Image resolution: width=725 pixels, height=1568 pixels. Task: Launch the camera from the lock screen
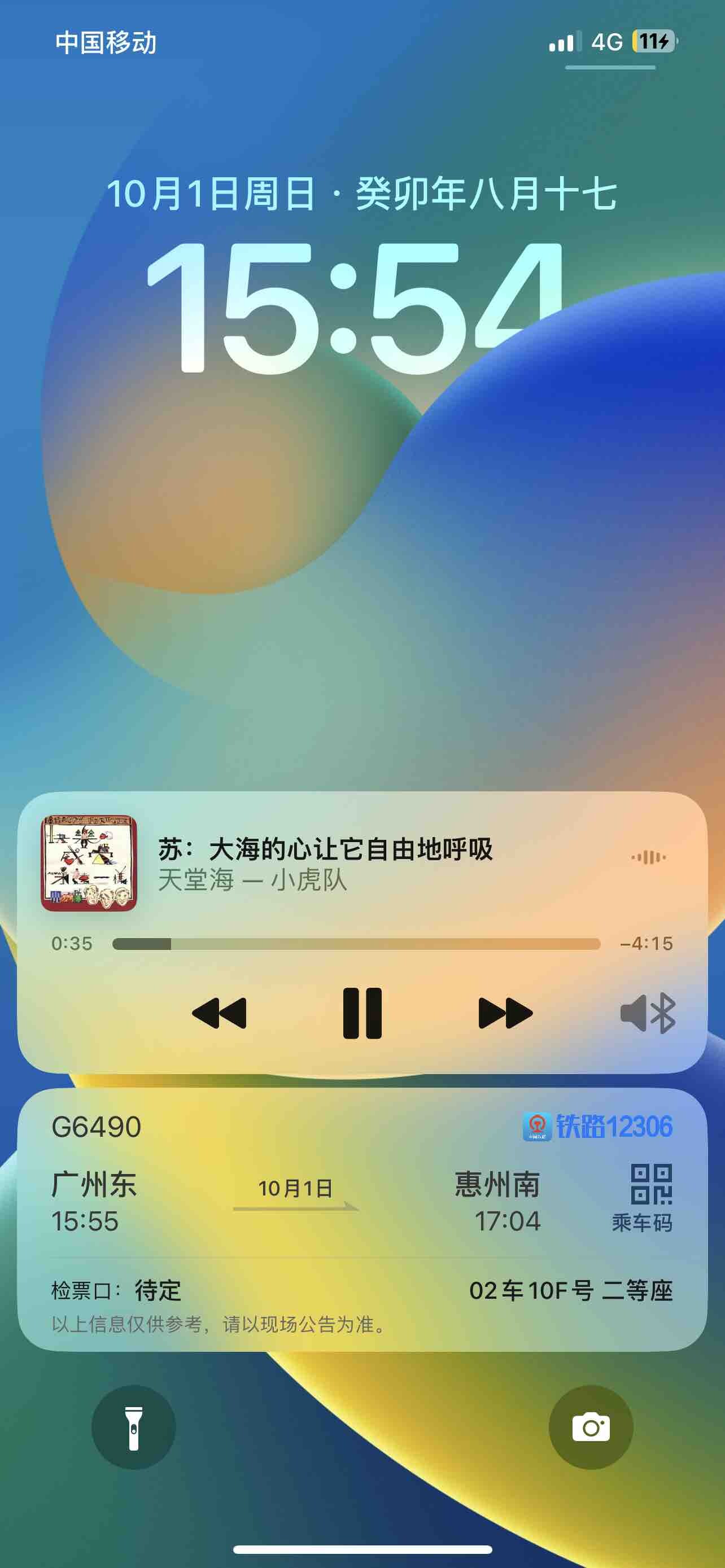[591, 1427]
